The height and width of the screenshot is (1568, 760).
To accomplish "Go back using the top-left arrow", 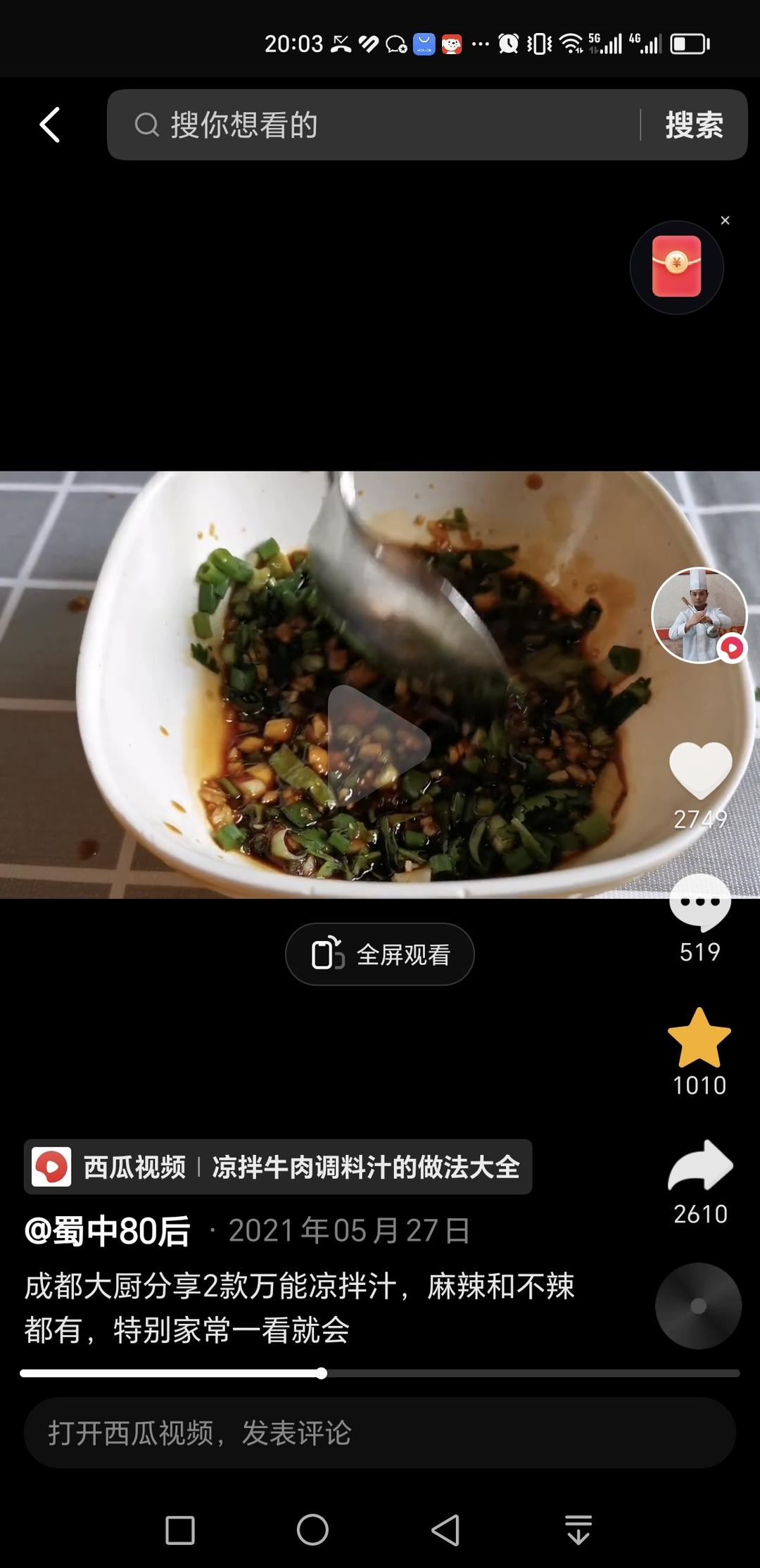I will click(x=49, y=125).
